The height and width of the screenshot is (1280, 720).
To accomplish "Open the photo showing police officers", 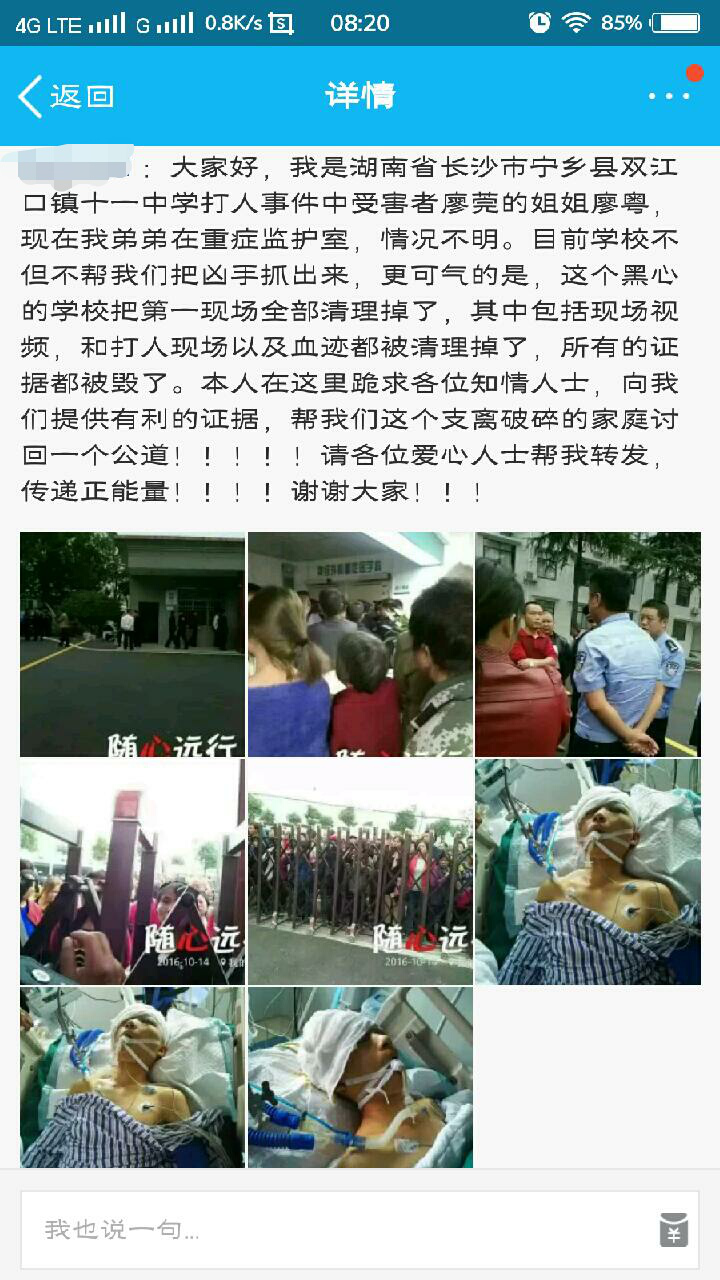I will click(x=588, y=644).
